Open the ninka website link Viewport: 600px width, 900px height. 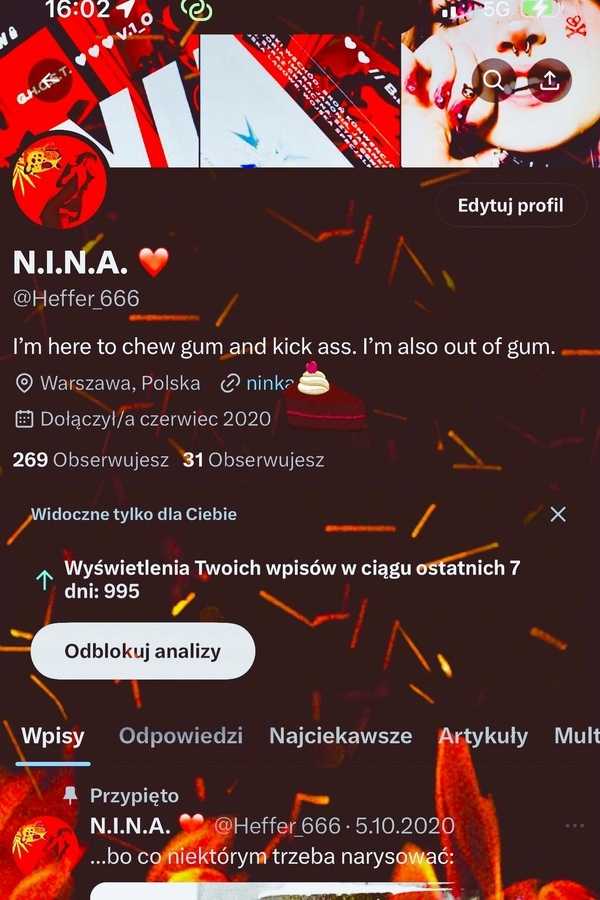(268, 383)
